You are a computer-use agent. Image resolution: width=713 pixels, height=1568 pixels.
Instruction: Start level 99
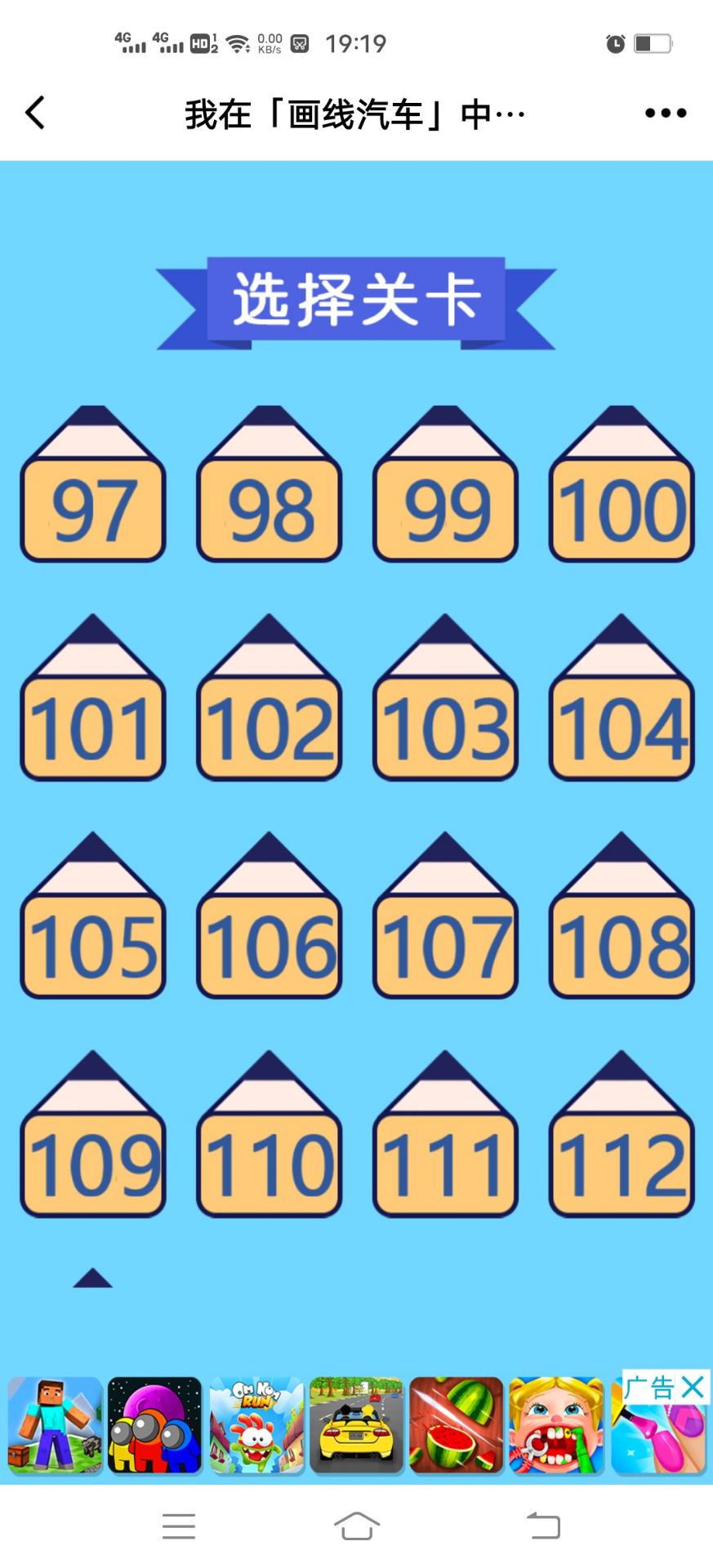click(x=446, y=508)
